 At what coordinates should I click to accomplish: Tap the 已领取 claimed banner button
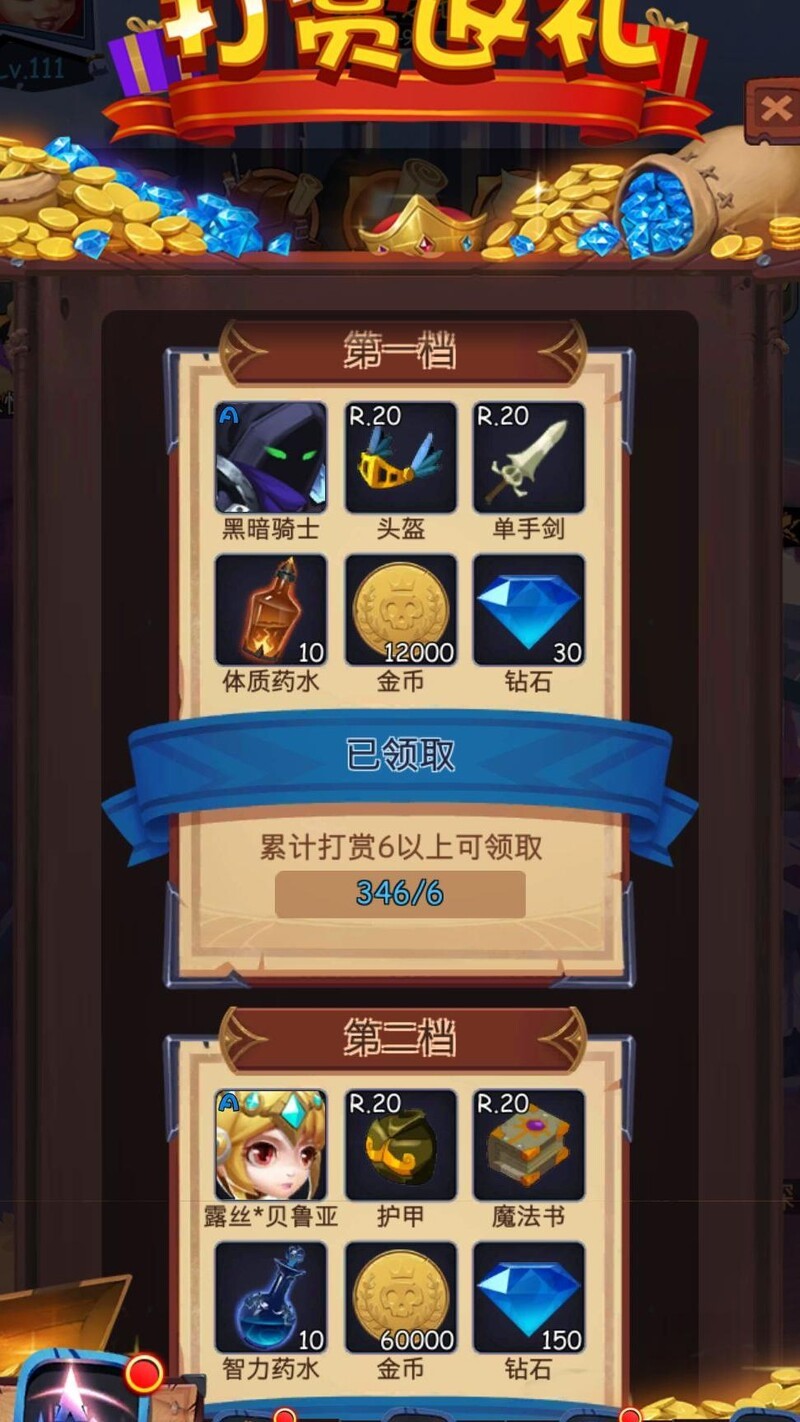click(400, 756)
